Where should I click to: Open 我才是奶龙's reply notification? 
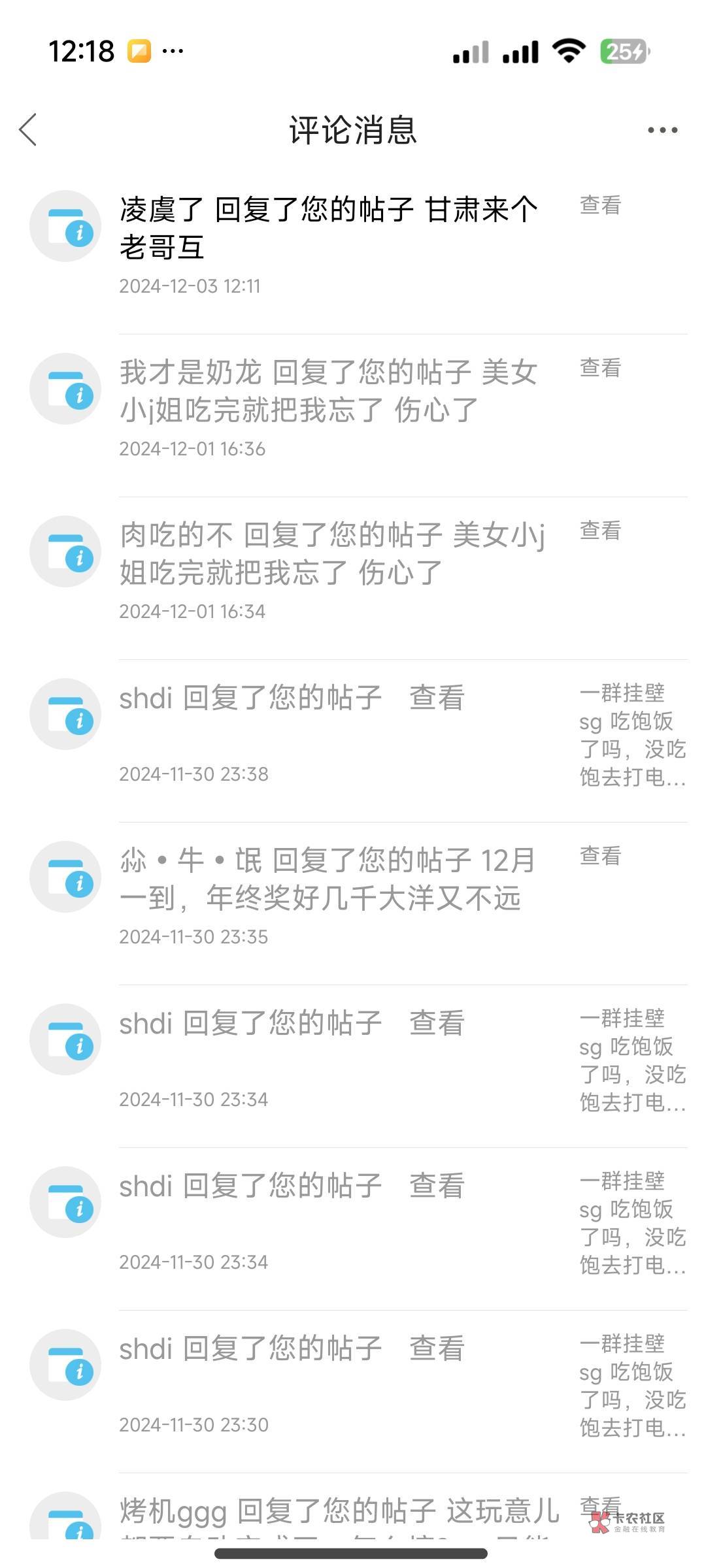[353, 416]
